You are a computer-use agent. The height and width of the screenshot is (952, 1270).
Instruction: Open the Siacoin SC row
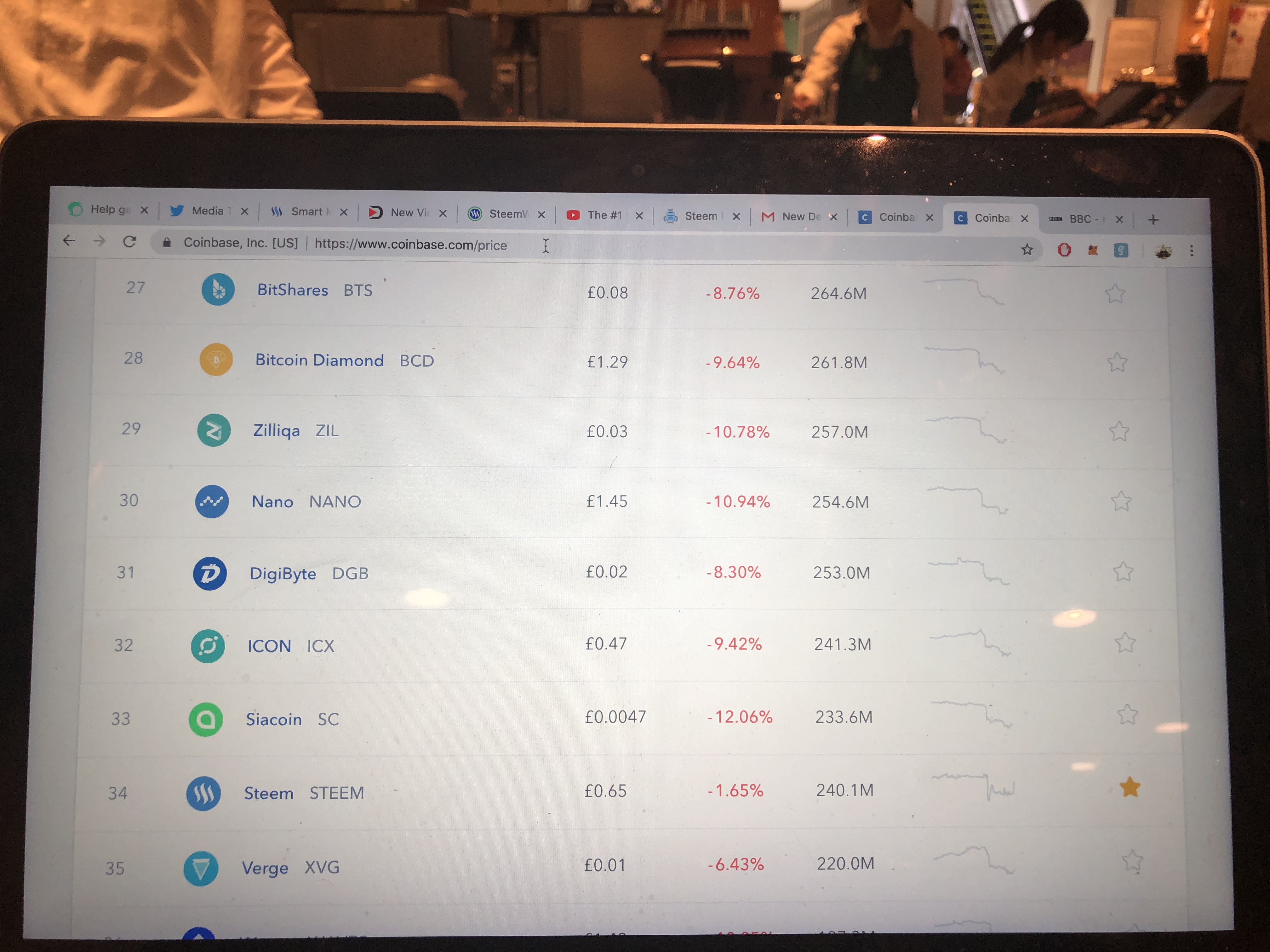click(273, 720)
